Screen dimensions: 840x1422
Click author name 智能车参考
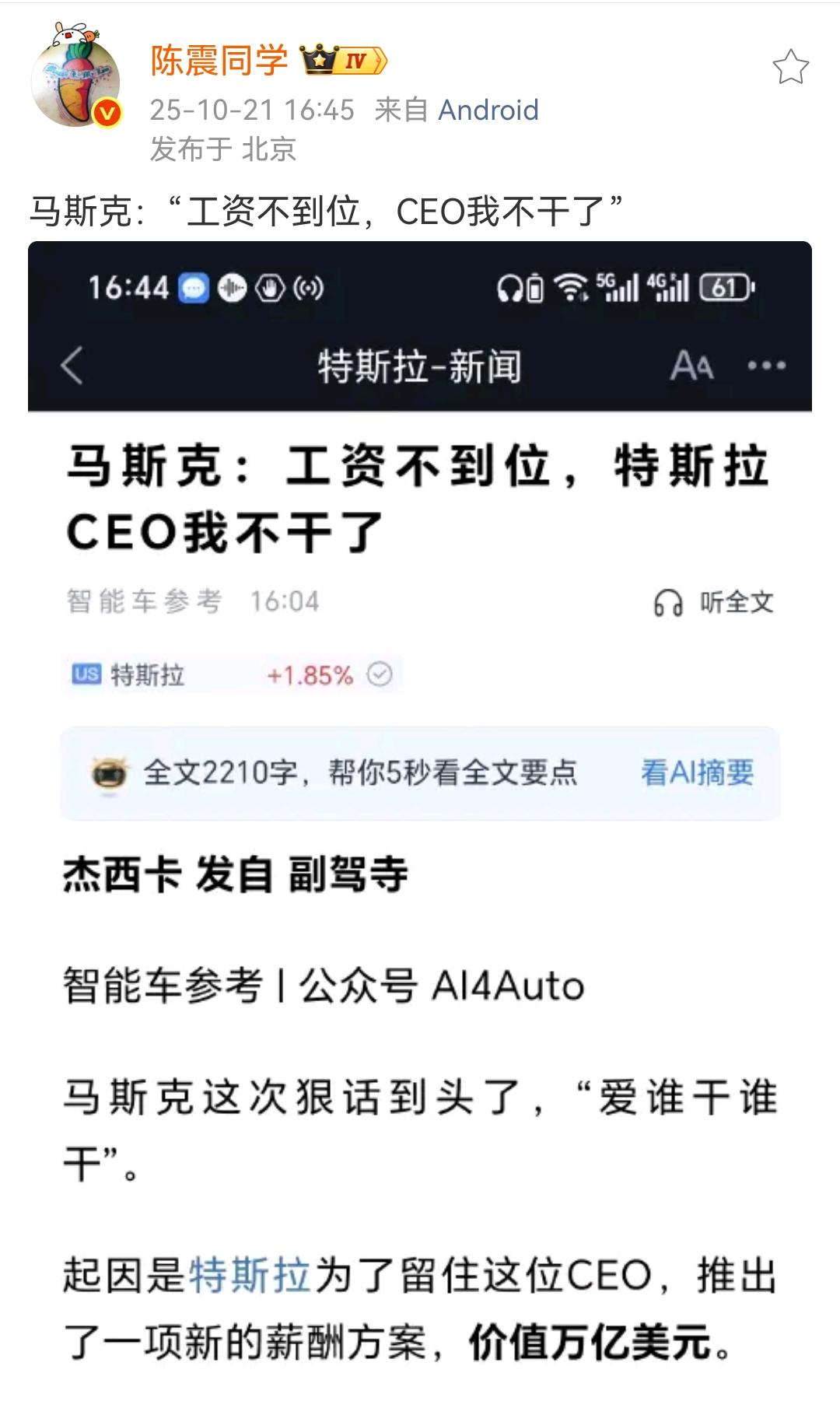(x=142, y=599)
